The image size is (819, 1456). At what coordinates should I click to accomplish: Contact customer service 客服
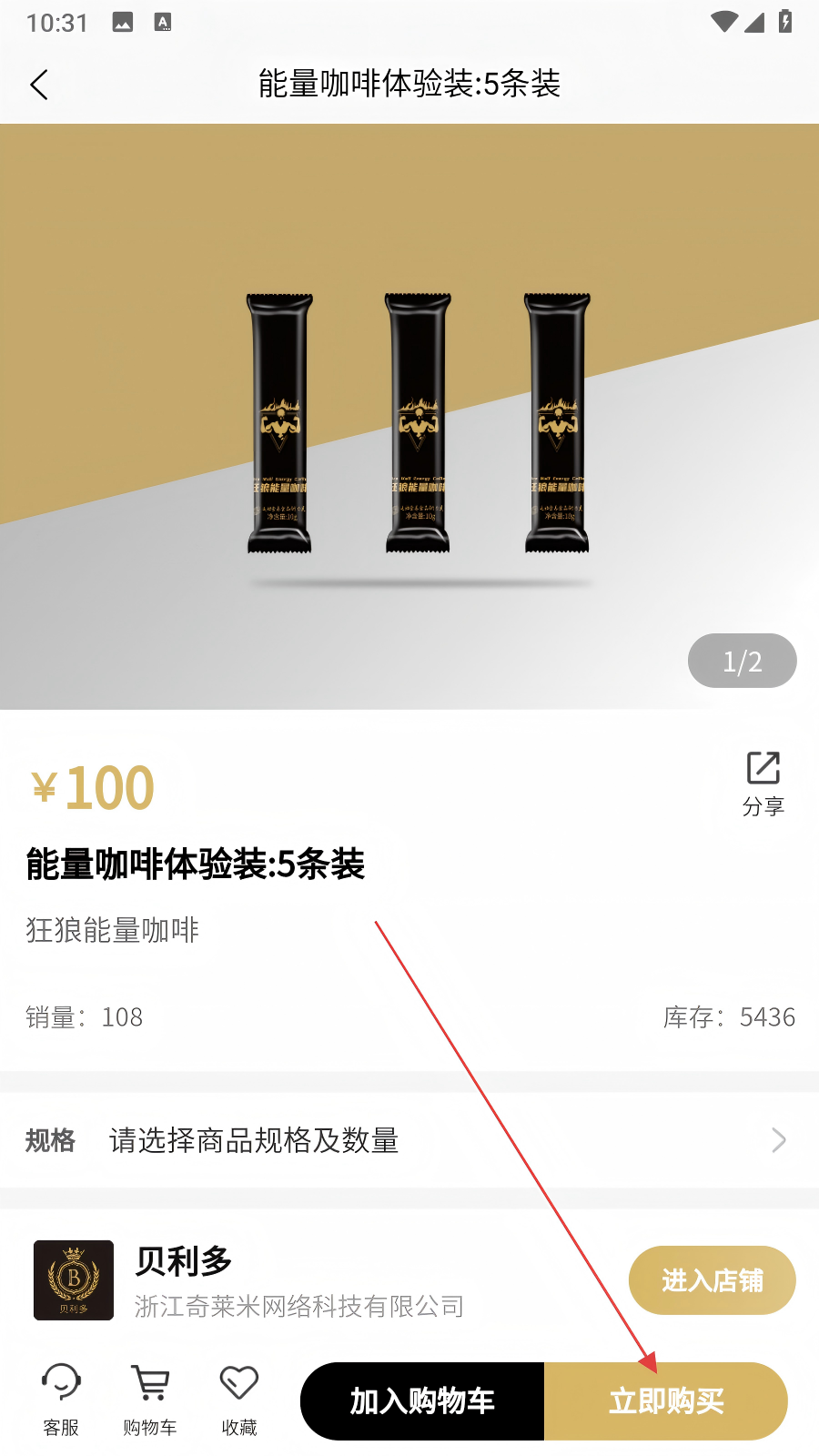(x=61, y=1400)
